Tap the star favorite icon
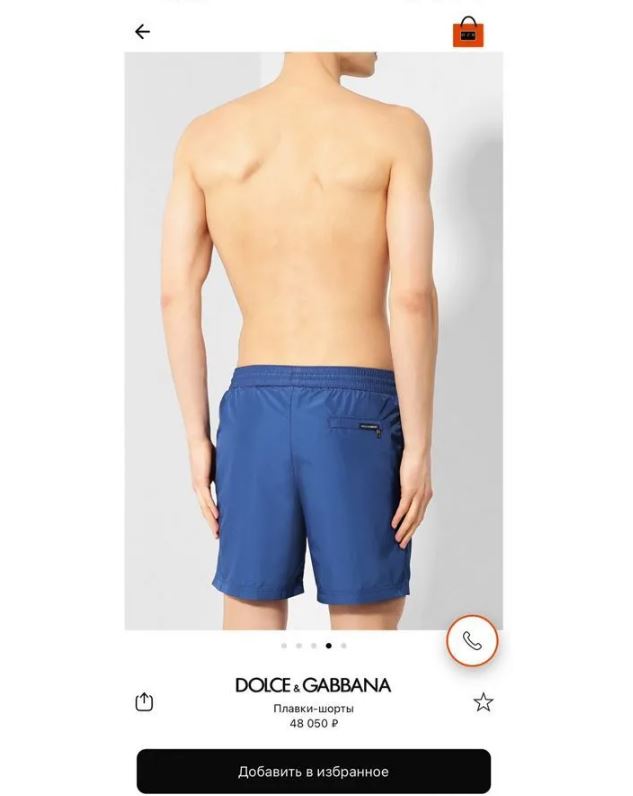 pos(483,702)
